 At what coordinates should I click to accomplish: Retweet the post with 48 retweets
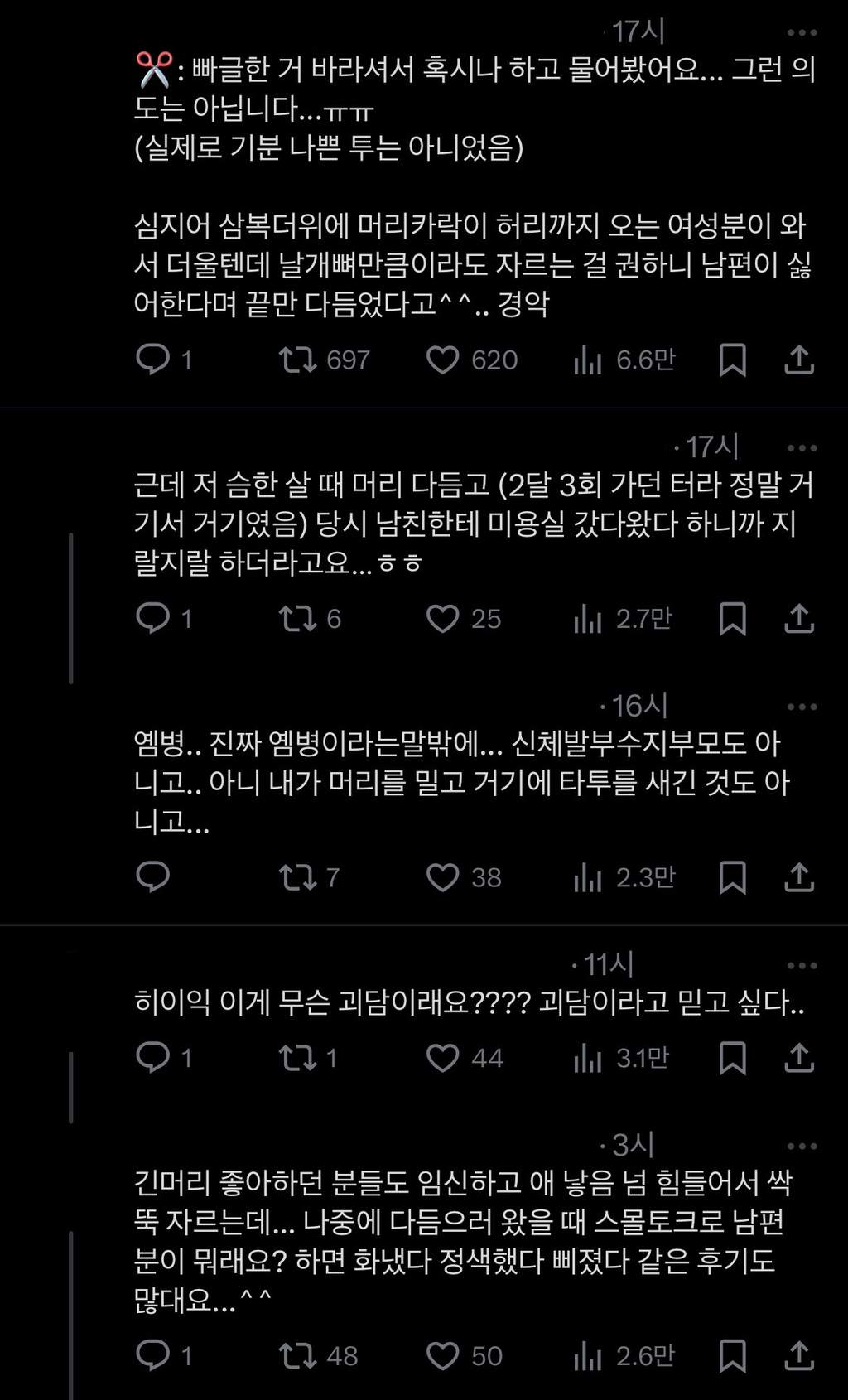pos(296,1356)
